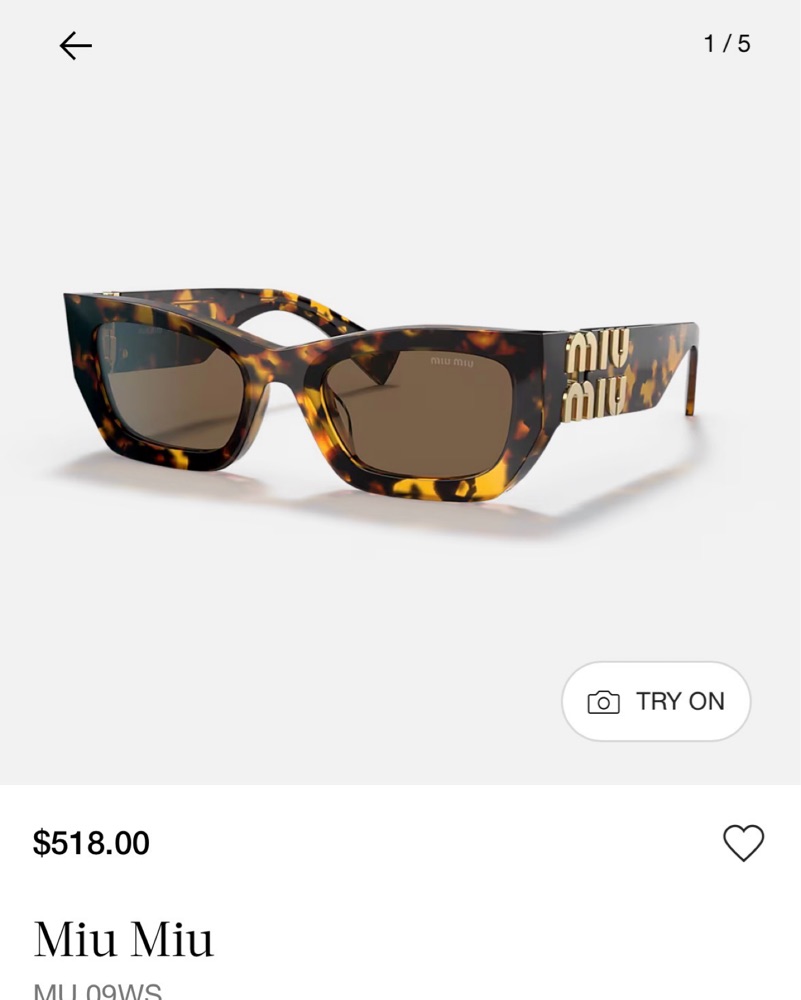Add Miu Miu sunglasses to favorites
The image size is (801, 1000).
(x=743, y=843)
